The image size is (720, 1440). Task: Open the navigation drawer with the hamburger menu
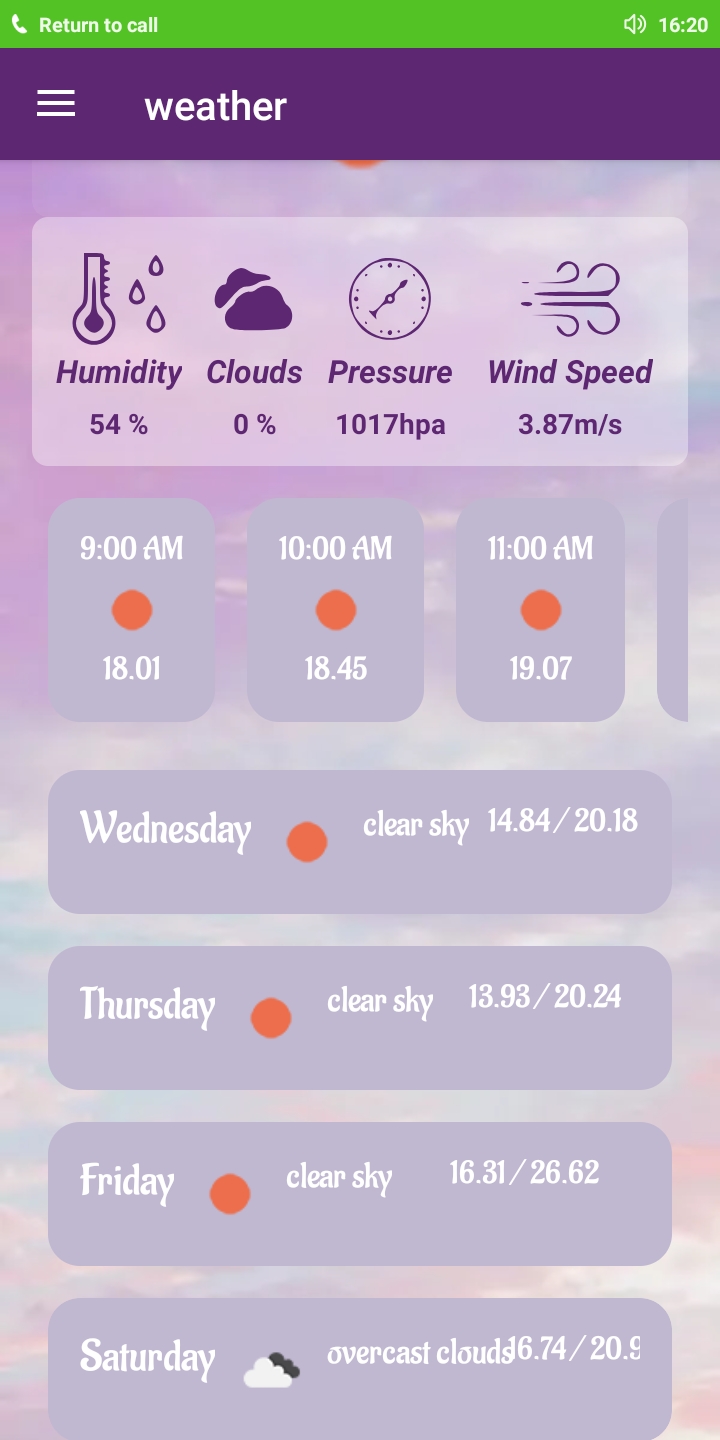[x=55, y=103]
